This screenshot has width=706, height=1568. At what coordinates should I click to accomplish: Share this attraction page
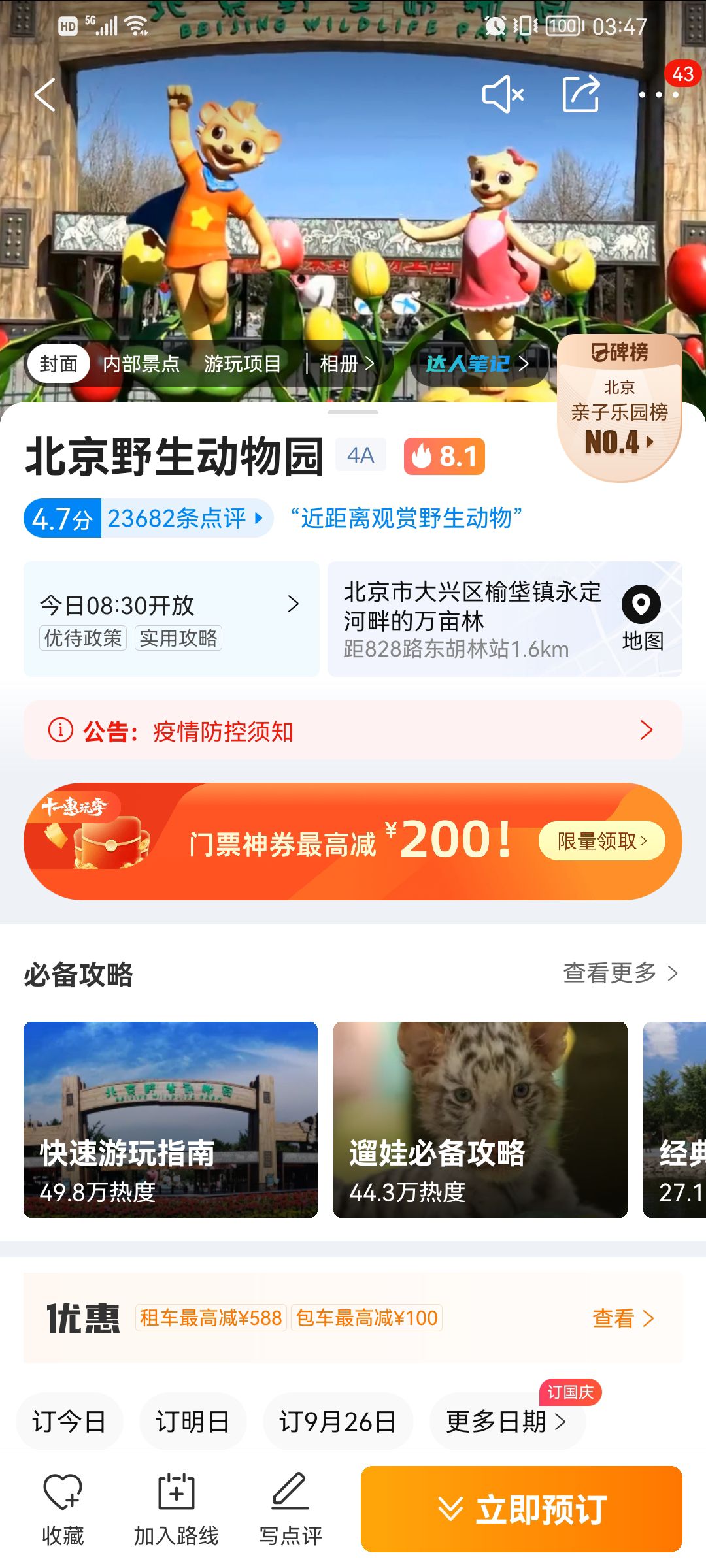pos(581,95)
